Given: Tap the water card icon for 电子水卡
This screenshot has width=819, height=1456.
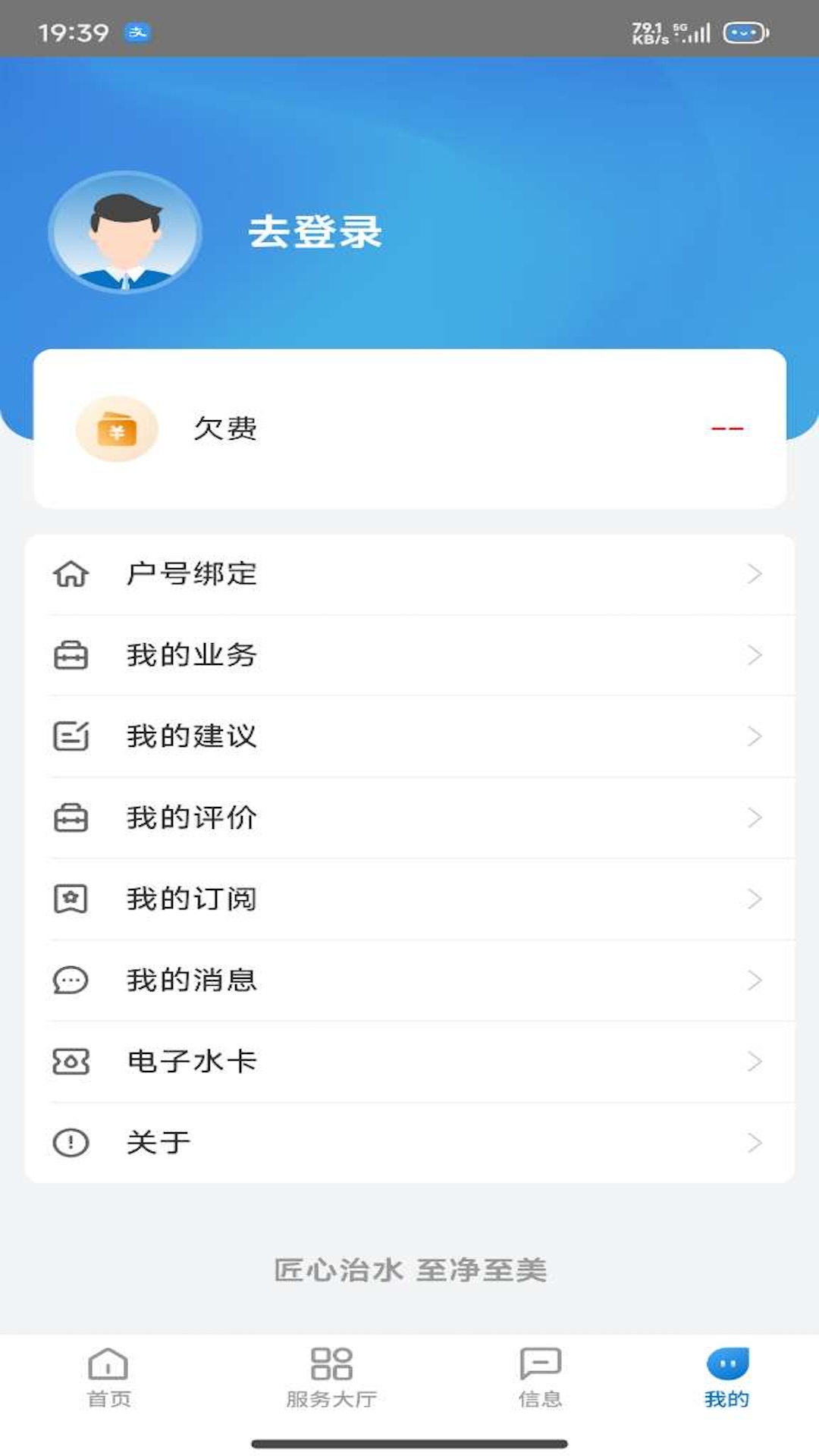Looking at the screenshot, I should point(71,1061).
